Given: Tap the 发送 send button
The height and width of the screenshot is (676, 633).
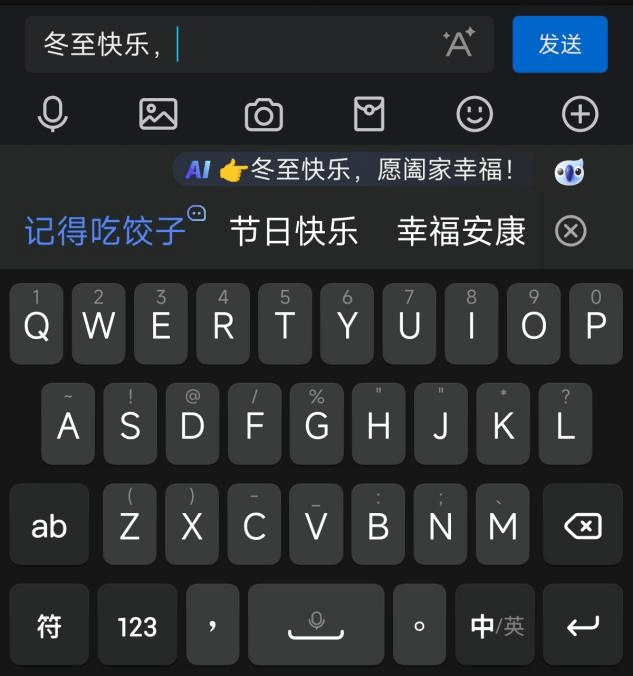Looking at the screenshot, I should (559, 44).
